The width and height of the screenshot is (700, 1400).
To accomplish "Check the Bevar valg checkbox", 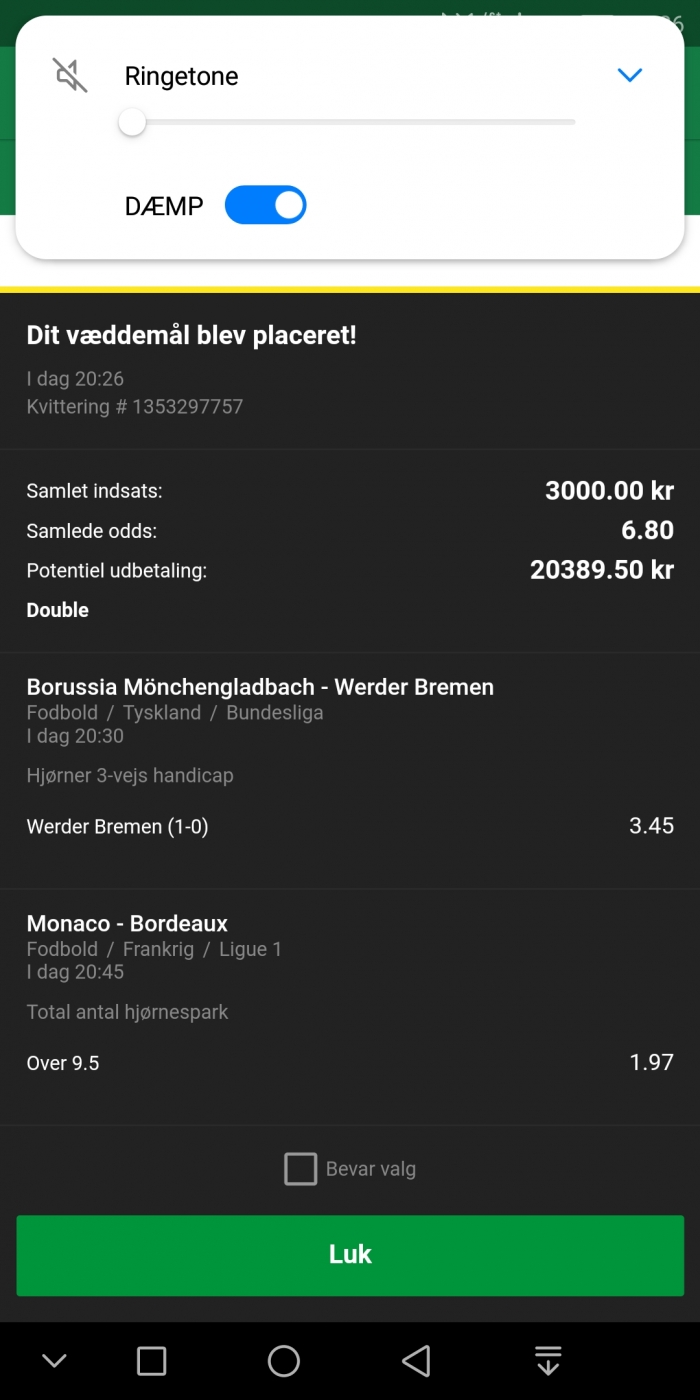I will point(300,1169).
